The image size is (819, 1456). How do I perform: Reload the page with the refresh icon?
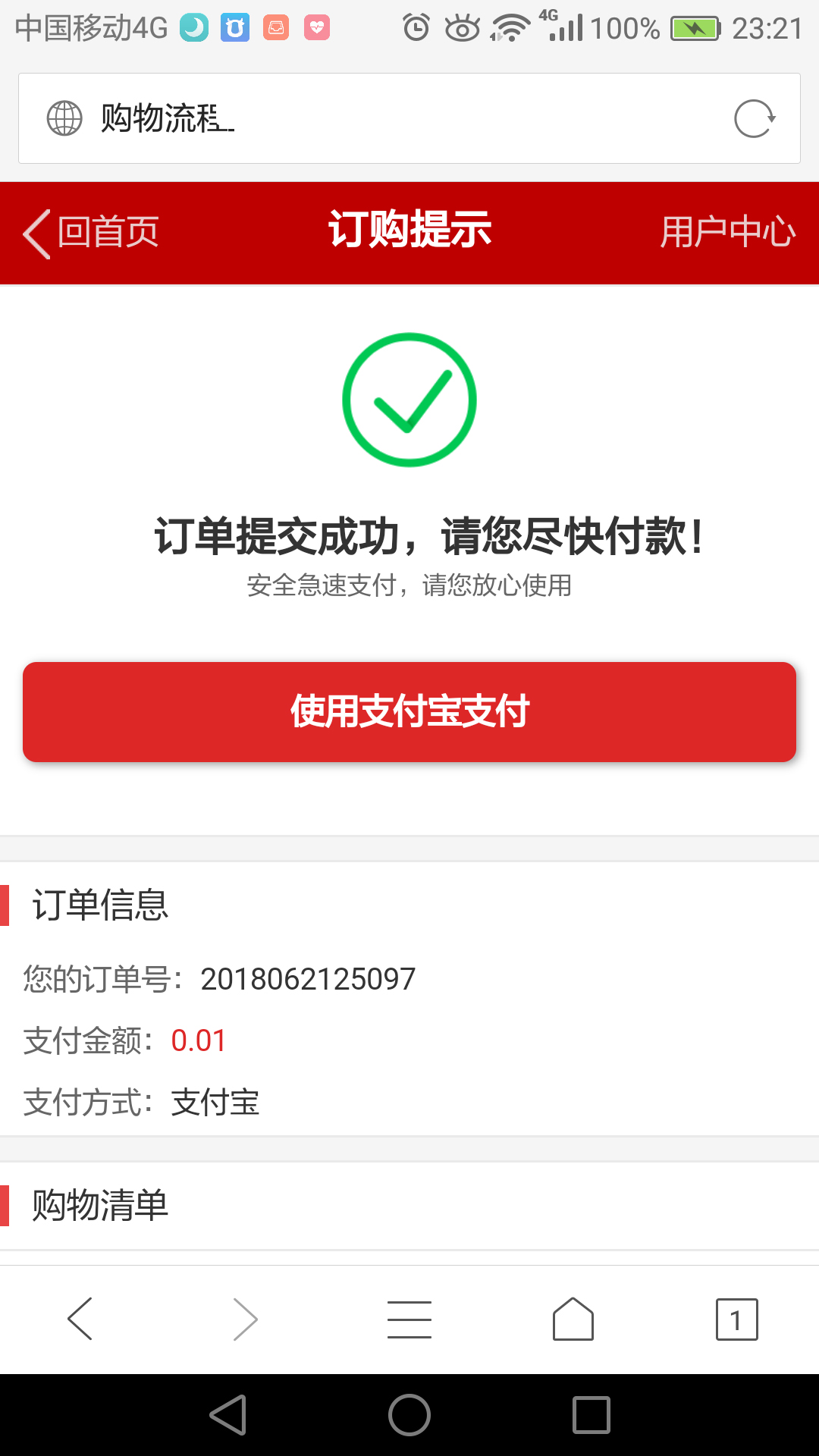pyautogui.click(x=755, y=119)
